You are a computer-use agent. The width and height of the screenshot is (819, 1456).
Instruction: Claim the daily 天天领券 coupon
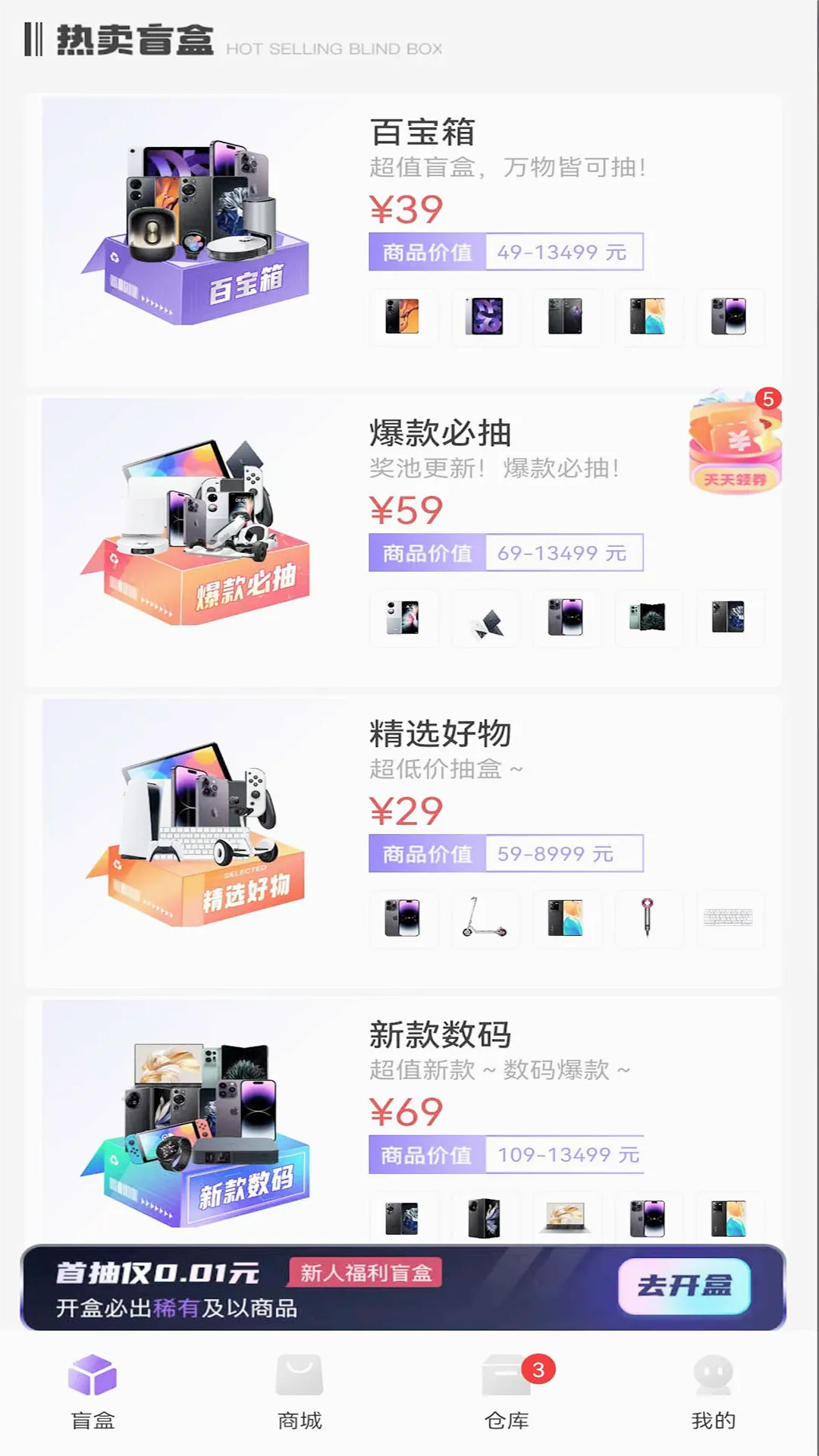pyautogui.click(x=734, y=444)
